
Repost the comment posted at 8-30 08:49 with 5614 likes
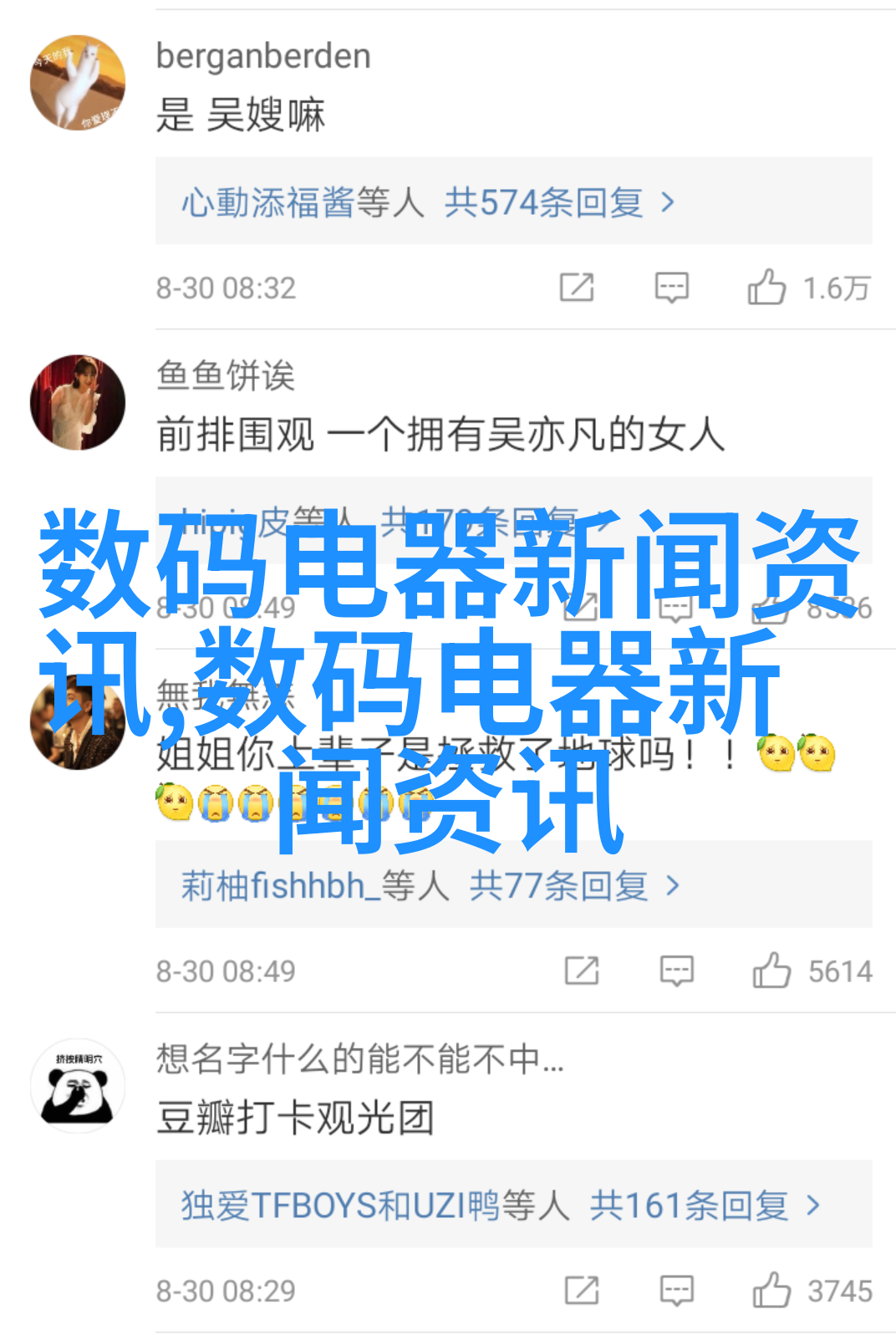coord(582,971)
